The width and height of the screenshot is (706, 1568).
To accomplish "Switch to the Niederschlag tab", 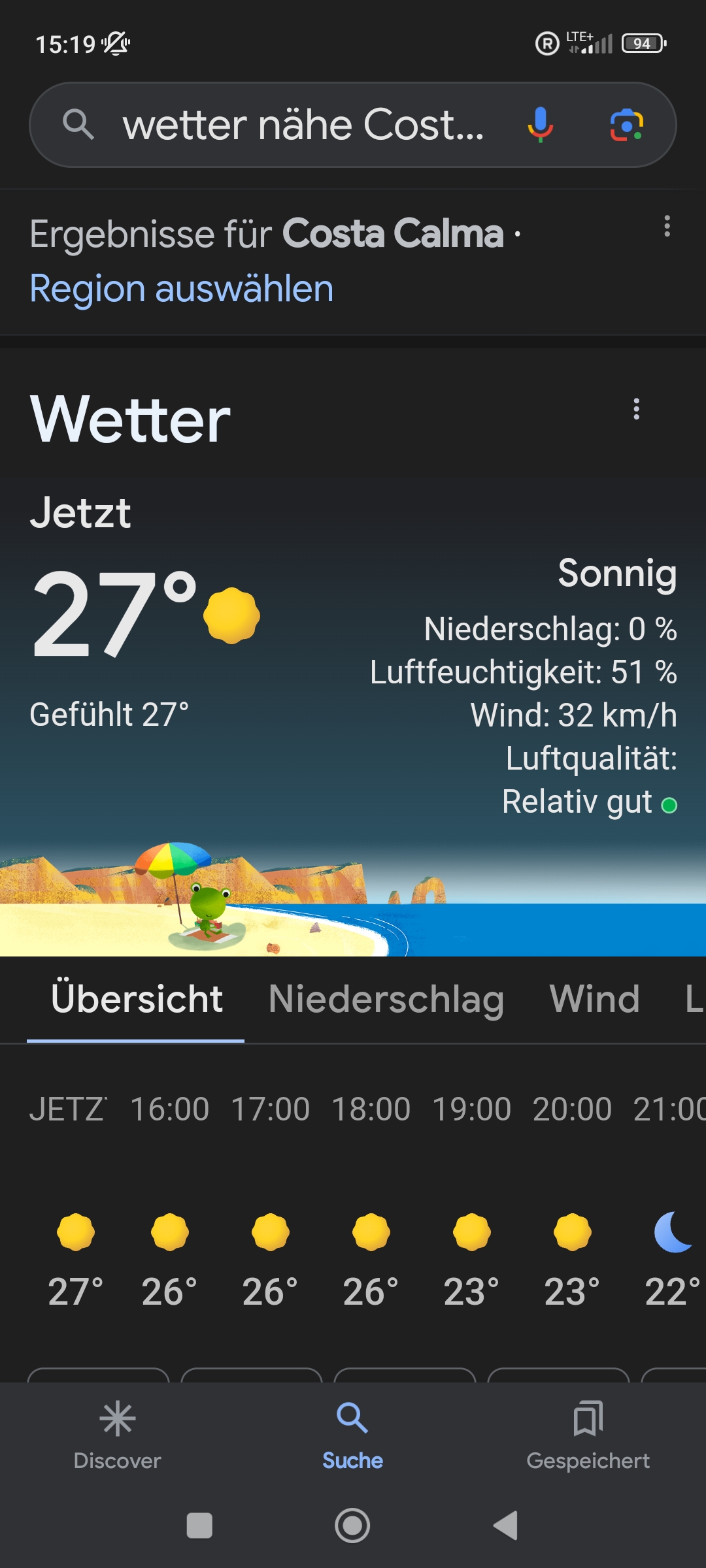I will coord(386,999).
